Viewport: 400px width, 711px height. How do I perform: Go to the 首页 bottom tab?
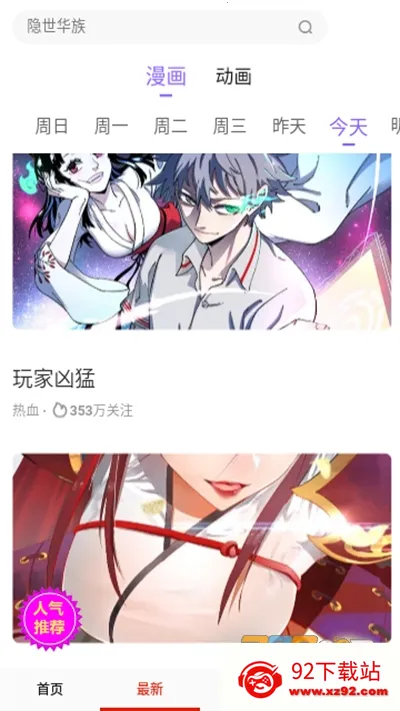coord(50,689)
